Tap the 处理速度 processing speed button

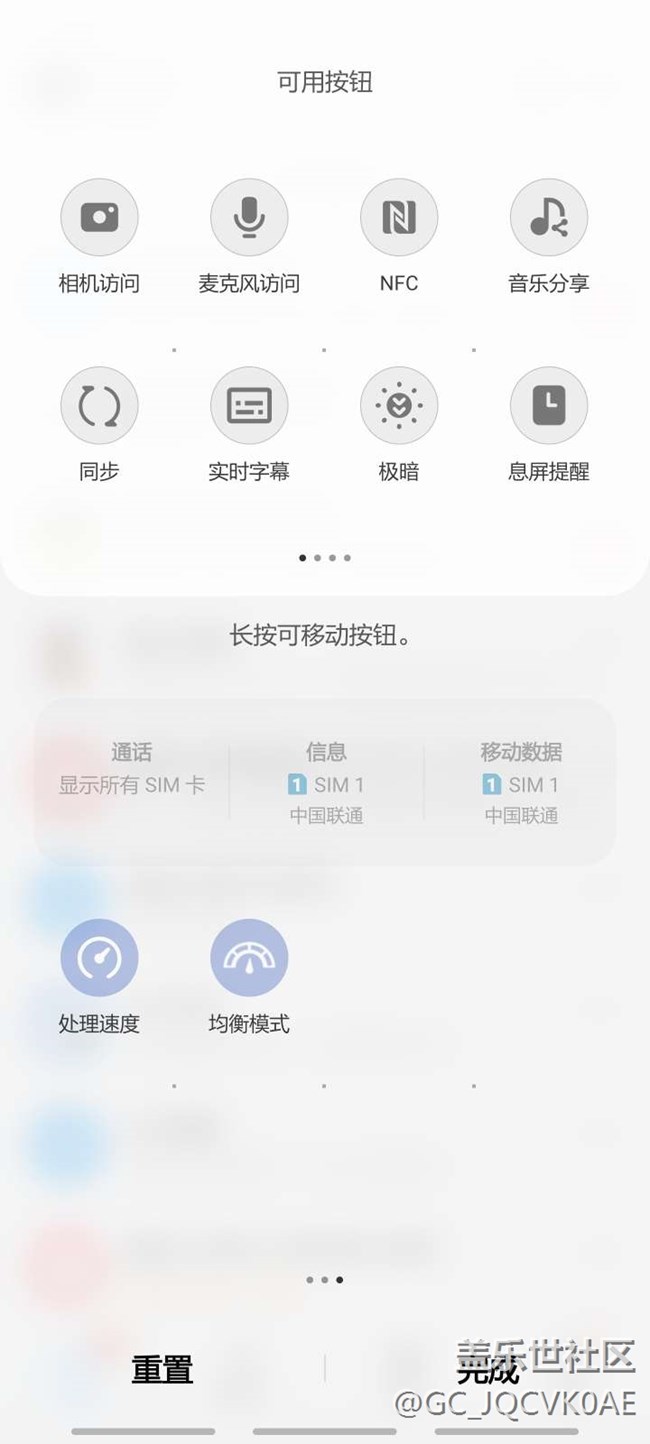pos(99,958)
